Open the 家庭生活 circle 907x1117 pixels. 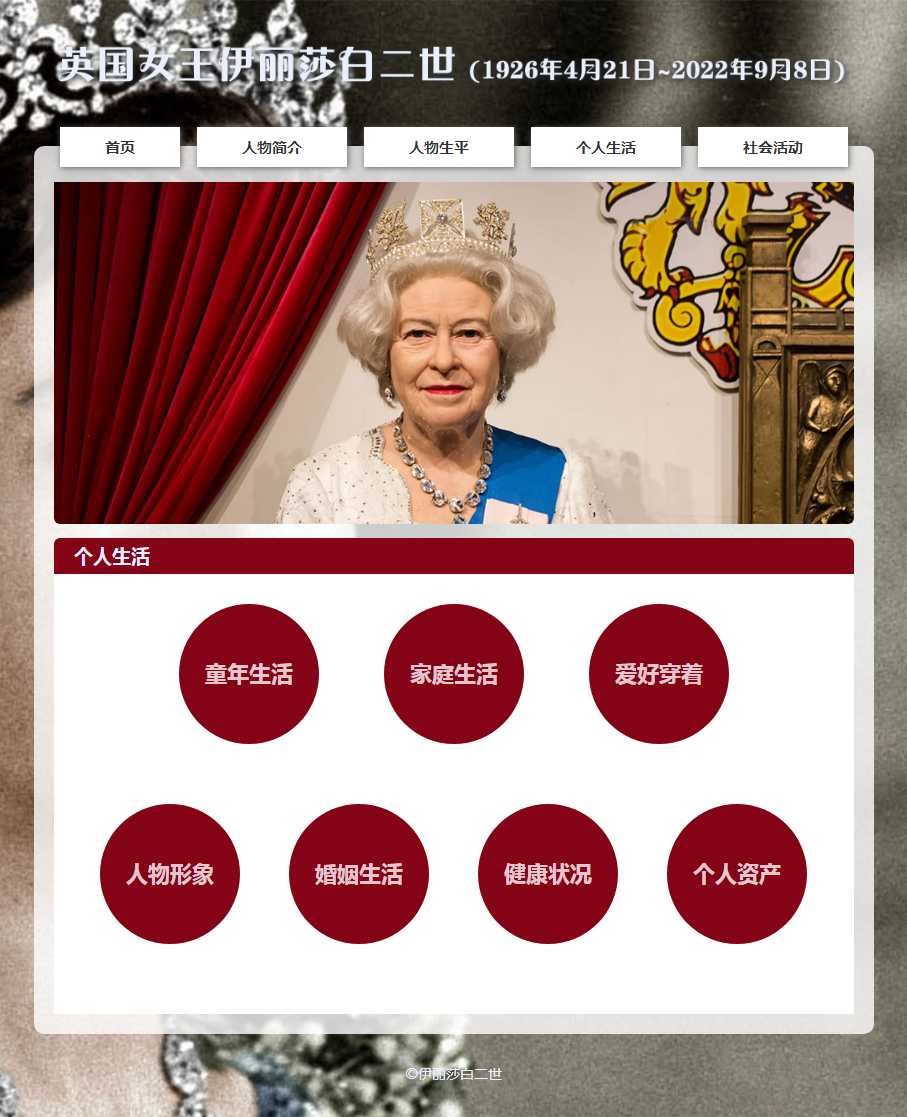[454, 674]
